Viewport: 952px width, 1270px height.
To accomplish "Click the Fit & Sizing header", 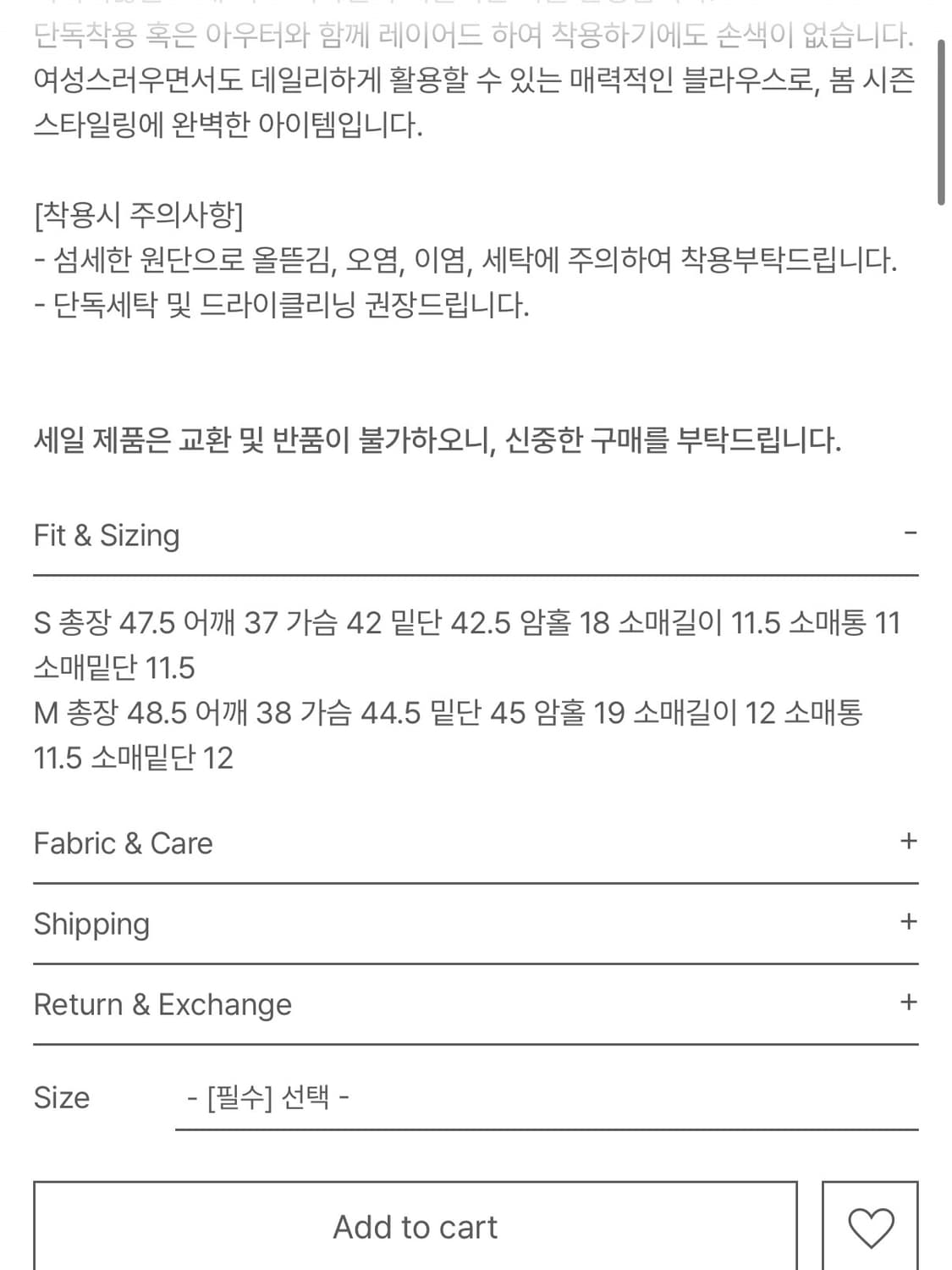I will pyautogui.click(x=106, y=535).
